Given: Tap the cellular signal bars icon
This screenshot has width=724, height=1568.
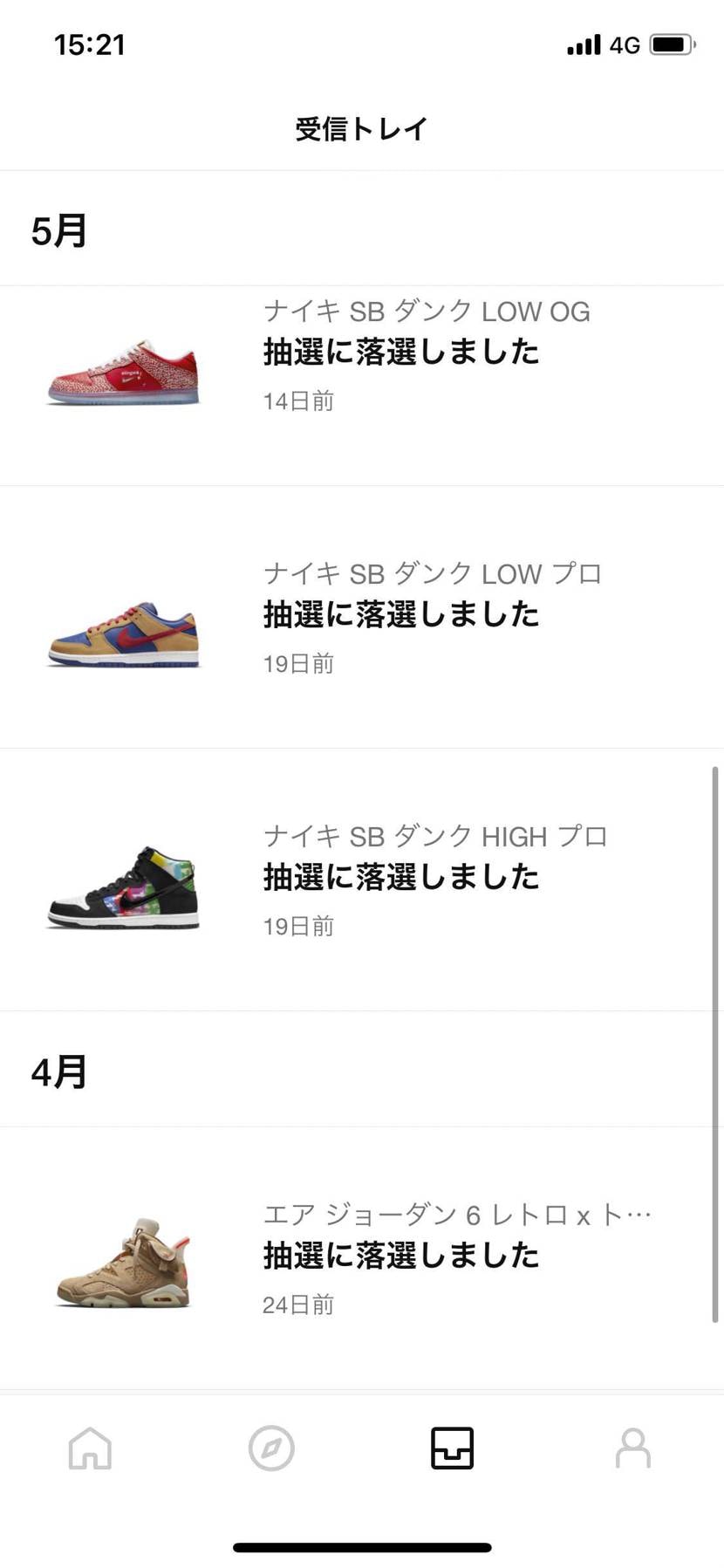Looking at the screenshot, I should coord(584,44).
